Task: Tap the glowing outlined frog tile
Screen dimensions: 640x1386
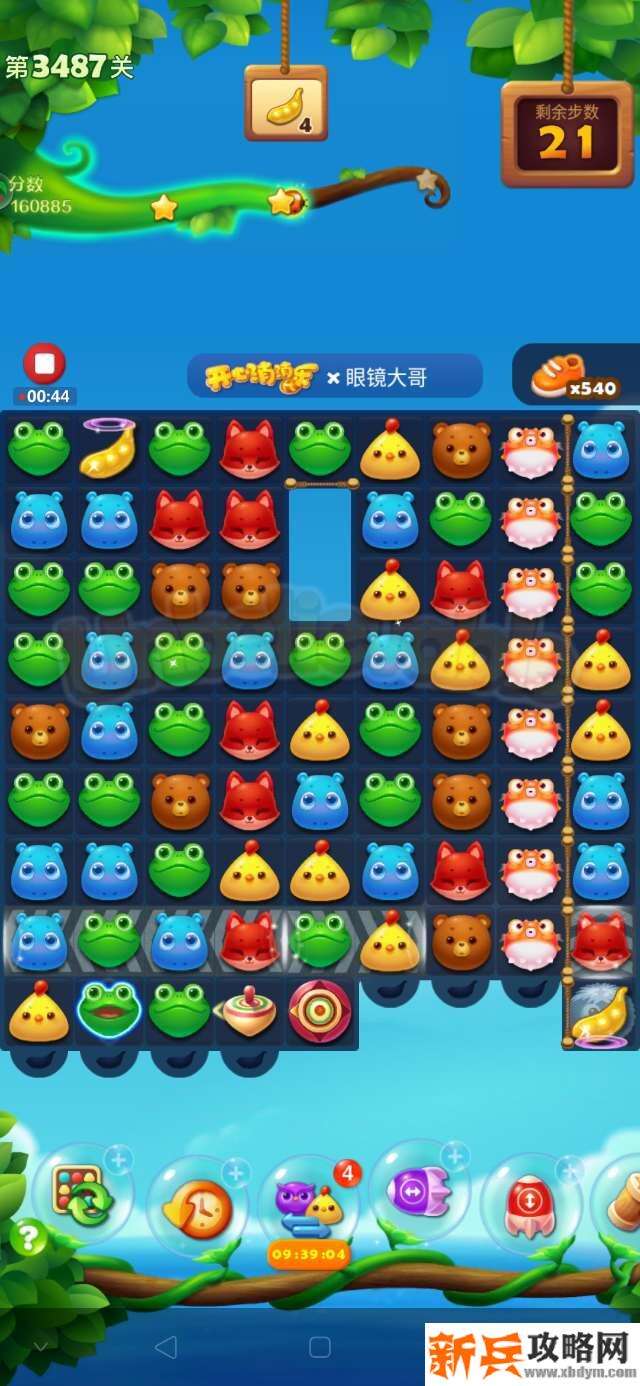Action: [x=109, y=1010]
